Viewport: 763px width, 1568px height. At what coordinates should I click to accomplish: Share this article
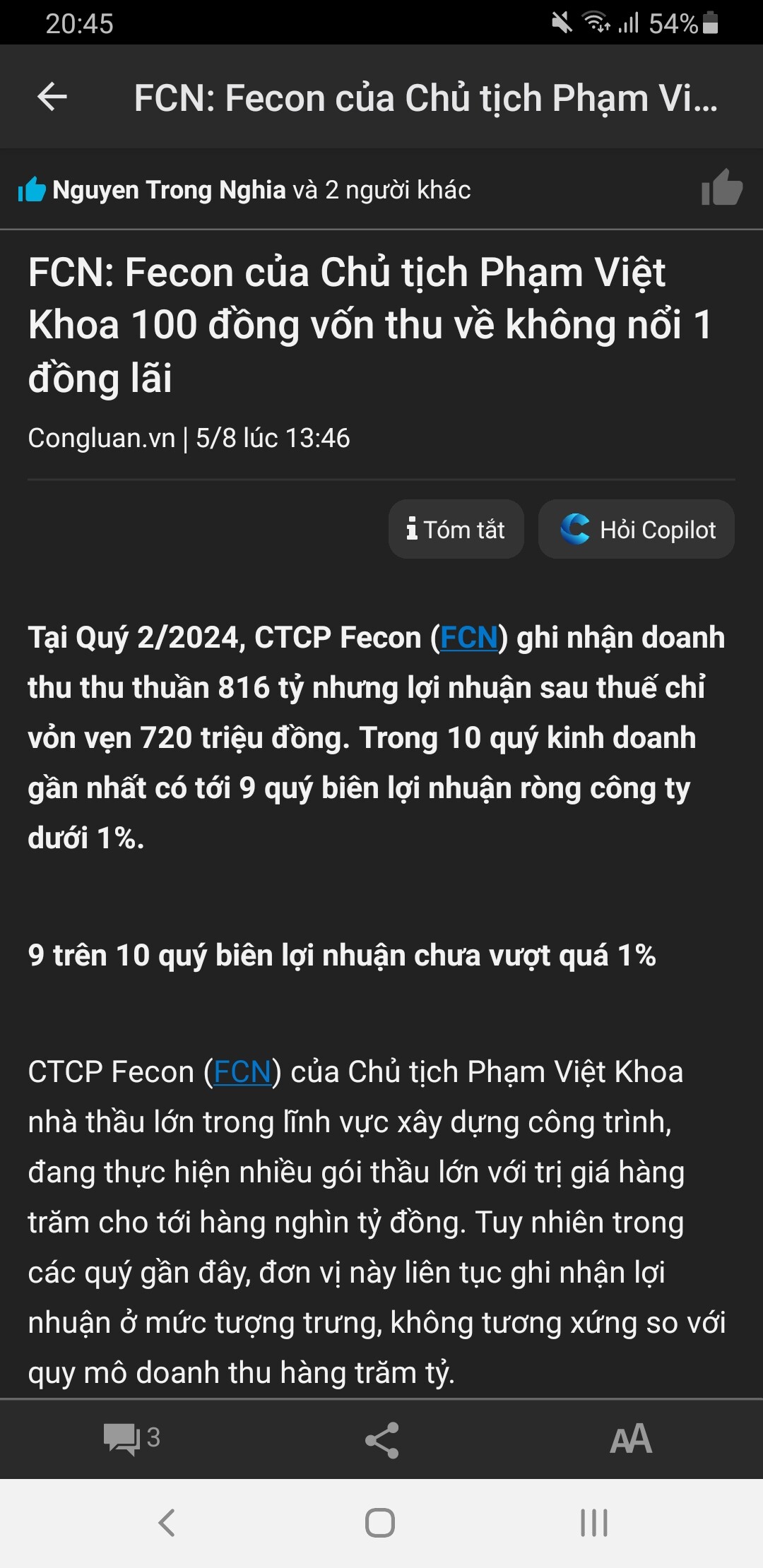[381, 1439]
